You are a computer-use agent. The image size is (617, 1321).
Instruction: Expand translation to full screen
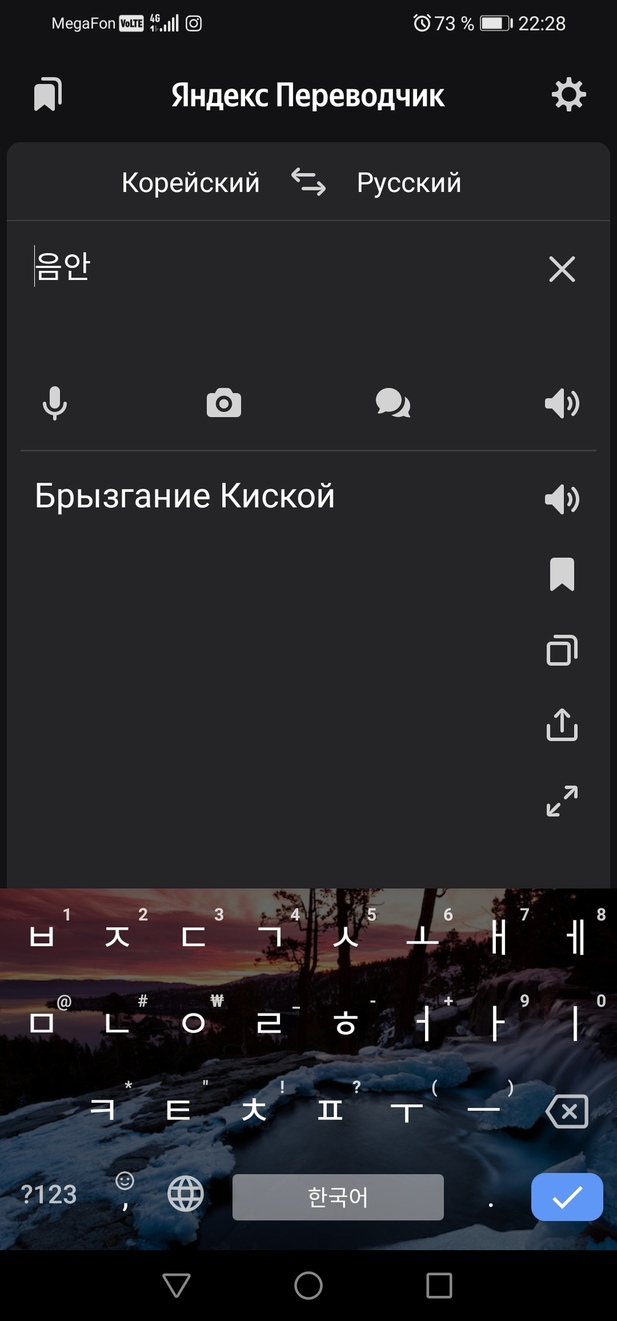pyautogui.click(x=562, y=801)
